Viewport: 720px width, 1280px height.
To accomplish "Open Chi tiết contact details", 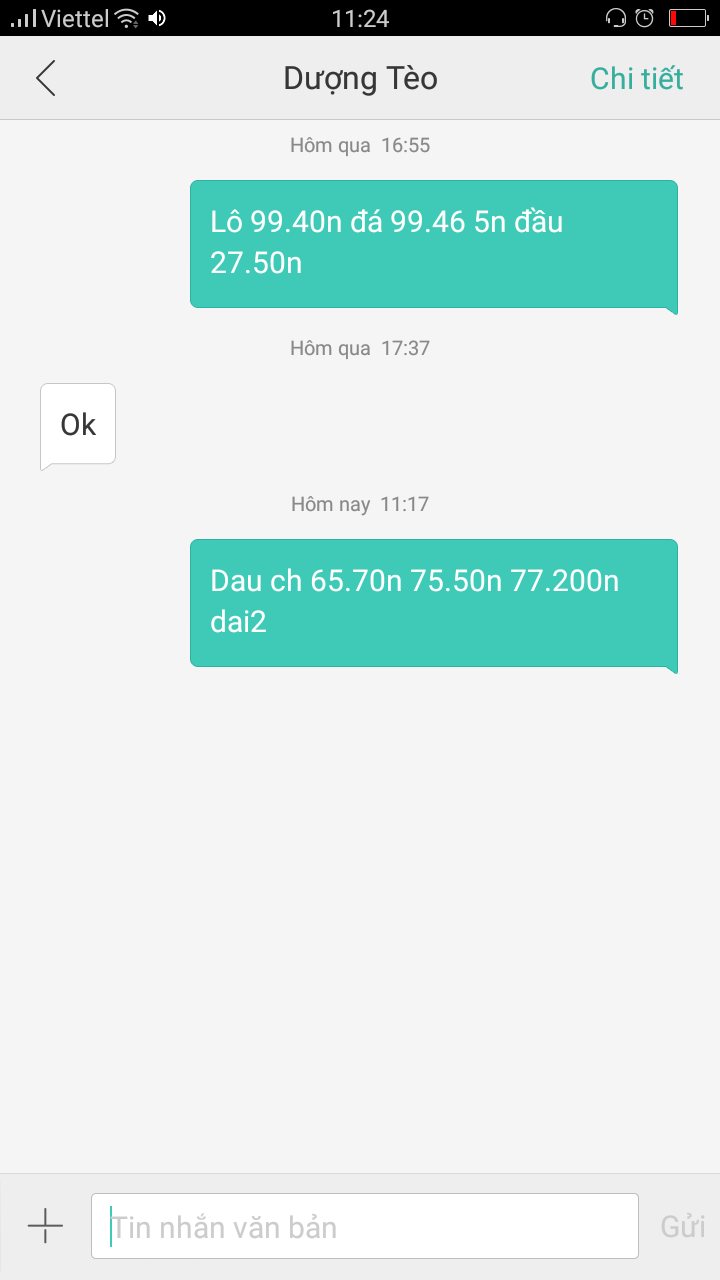I will (x=636, y=78).
